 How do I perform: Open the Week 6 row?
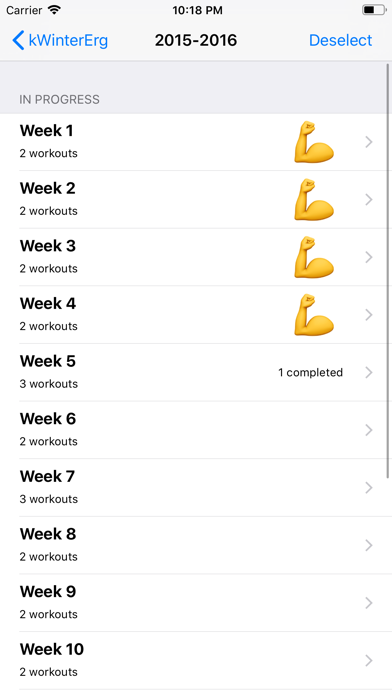(196, 430)
